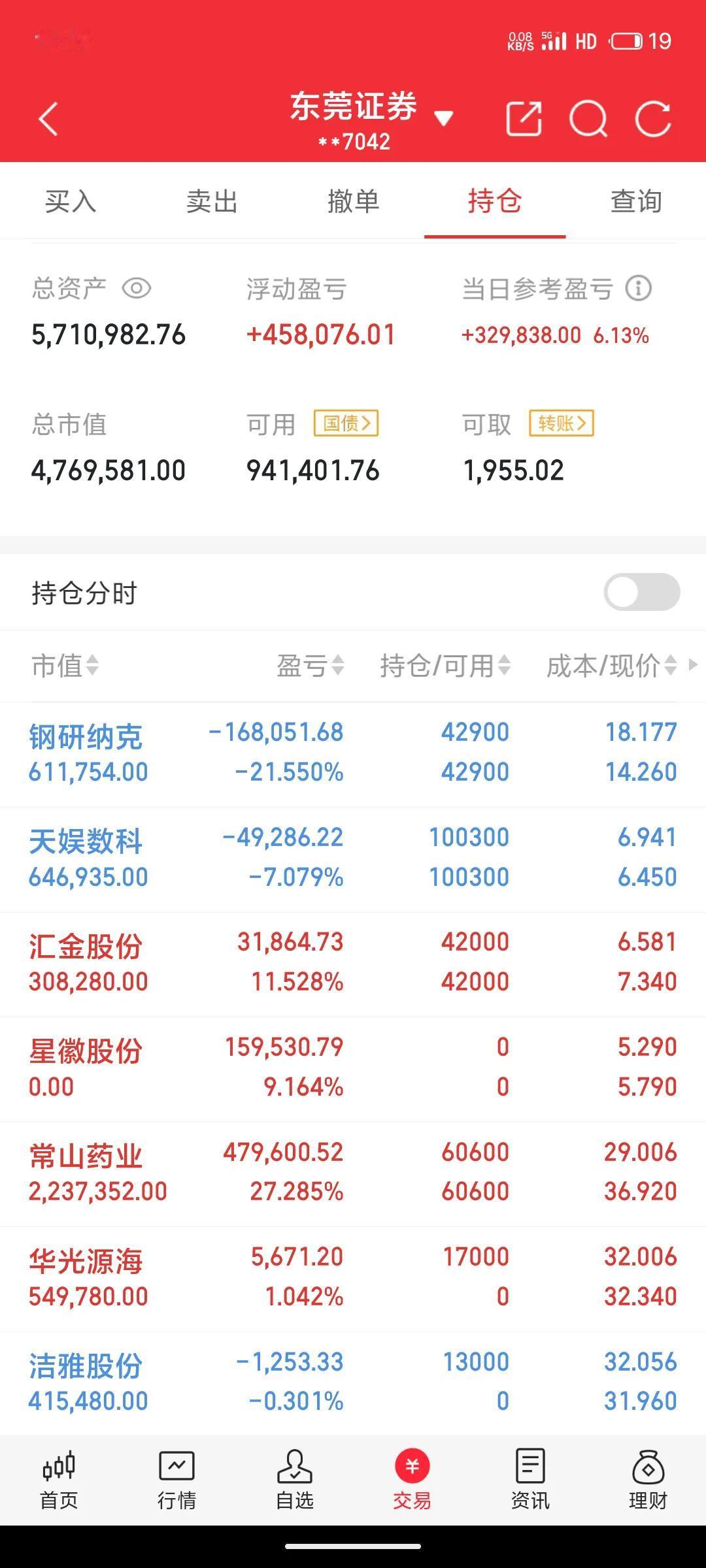Screen dimensions: 706x1568
Task: Open info for 当日参考盈亏
Action: [x=639, y=288]
